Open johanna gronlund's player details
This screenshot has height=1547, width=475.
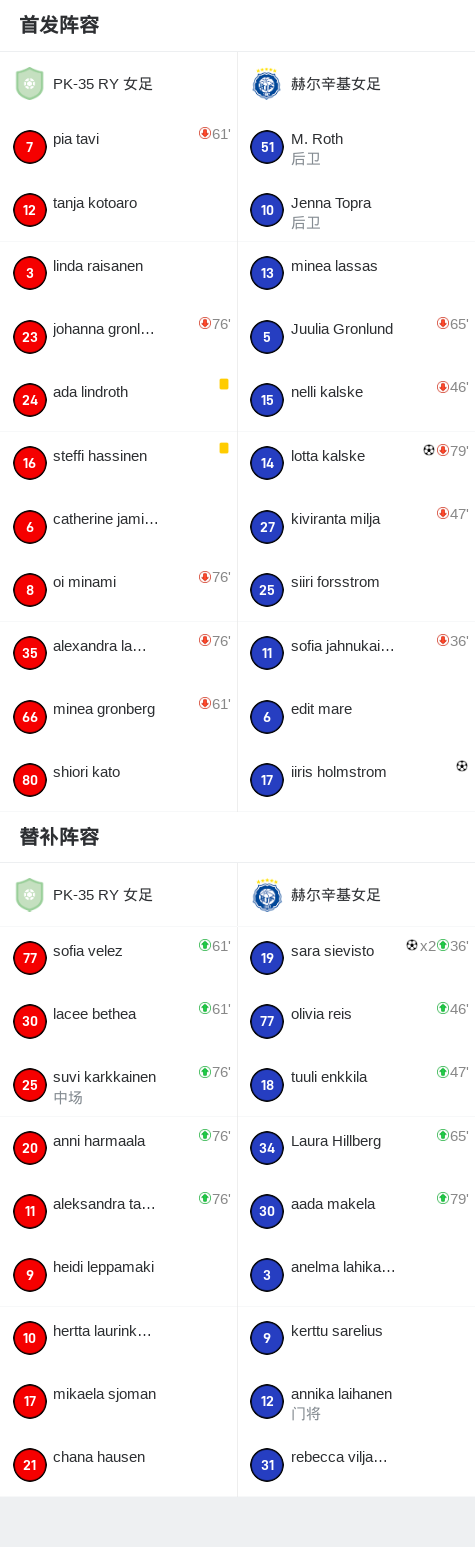[118, 337]
